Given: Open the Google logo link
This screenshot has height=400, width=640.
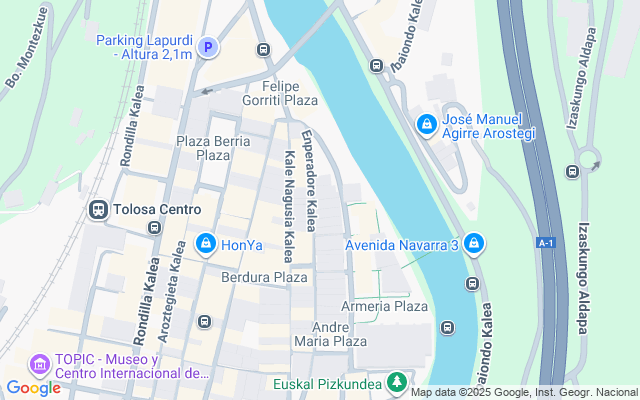Looking at the screenshot, I should point(33,387).
